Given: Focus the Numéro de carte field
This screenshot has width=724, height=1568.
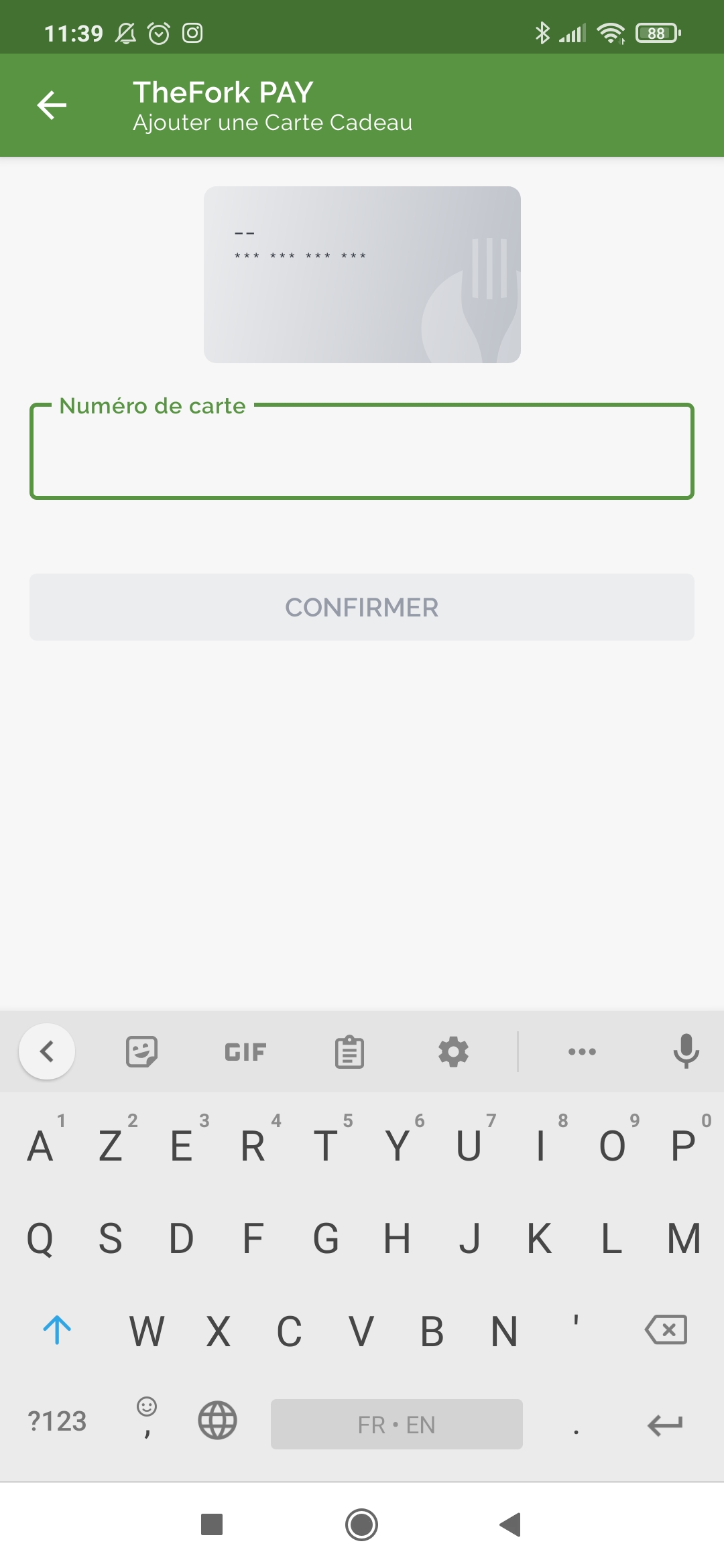Looking at the screenshot, I should pos(362,451).
